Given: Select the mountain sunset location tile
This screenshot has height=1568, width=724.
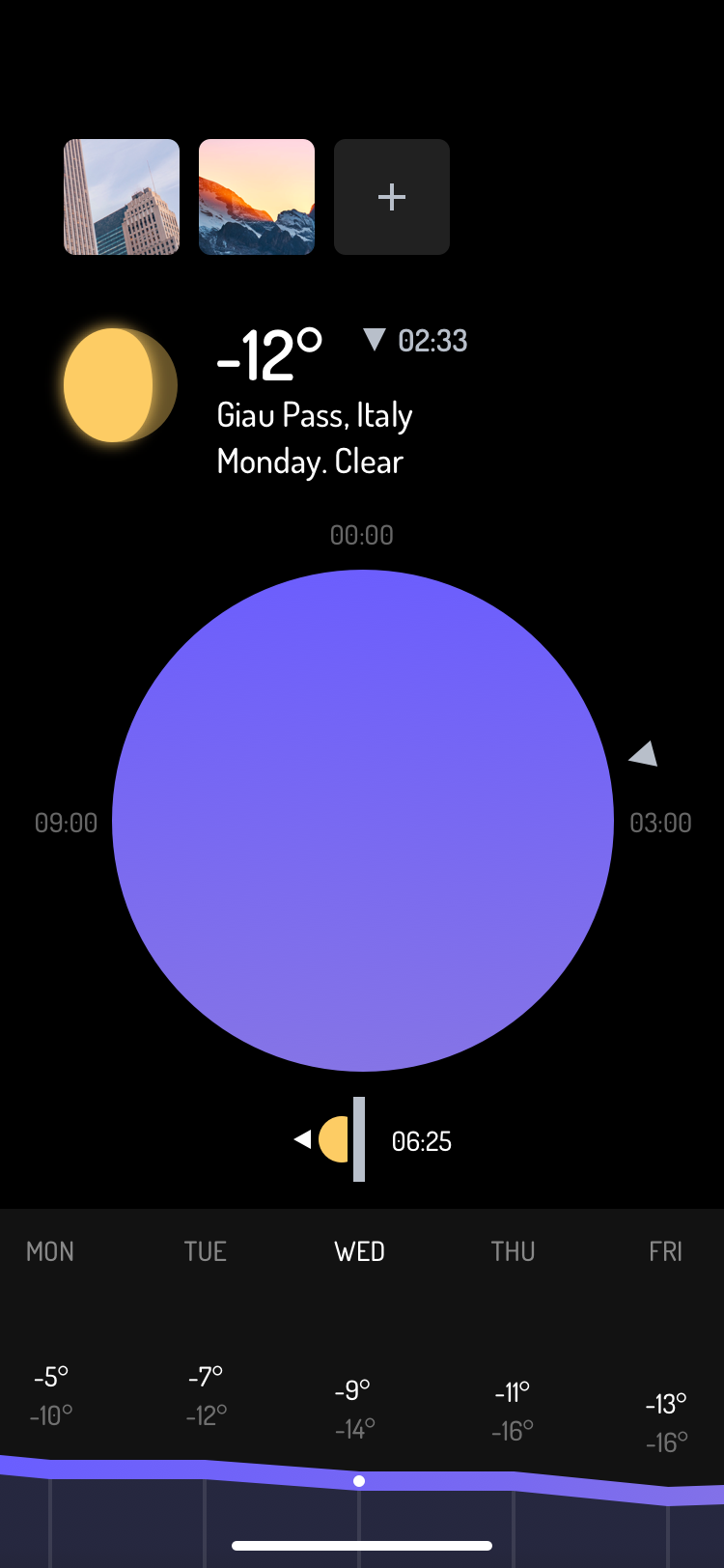Looking at the screenshot, I should coord(257,197).
